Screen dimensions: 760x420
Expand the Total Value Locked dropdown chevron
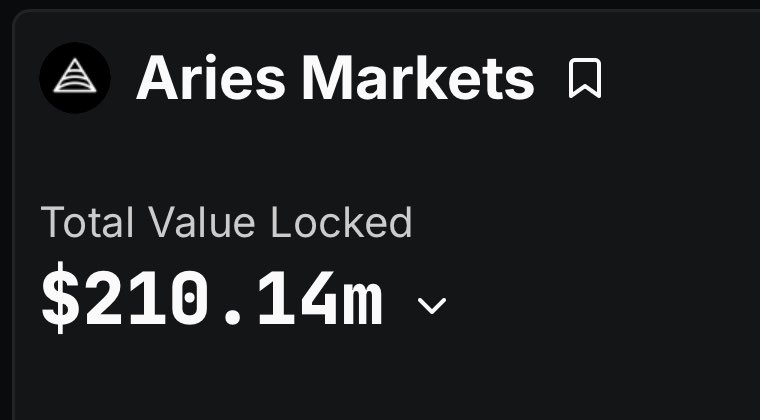pyautogui.click(x=432, y=305)
